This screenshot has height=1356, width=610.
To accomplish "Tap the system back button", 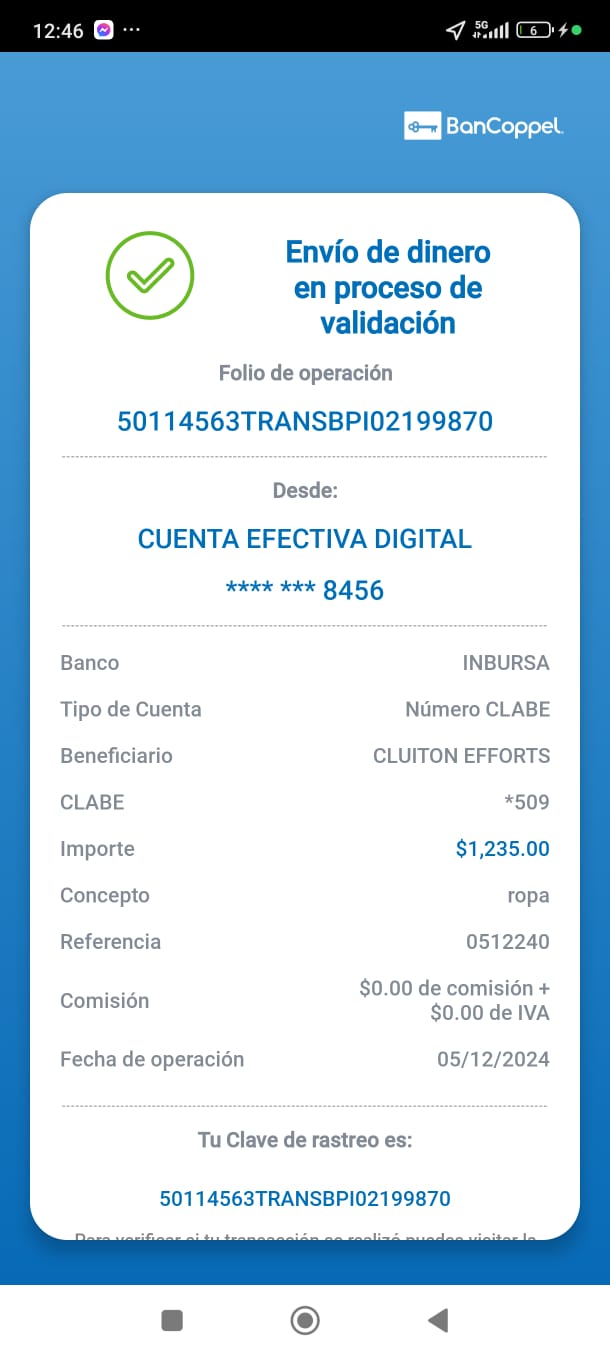I will tap(438, 1321).
